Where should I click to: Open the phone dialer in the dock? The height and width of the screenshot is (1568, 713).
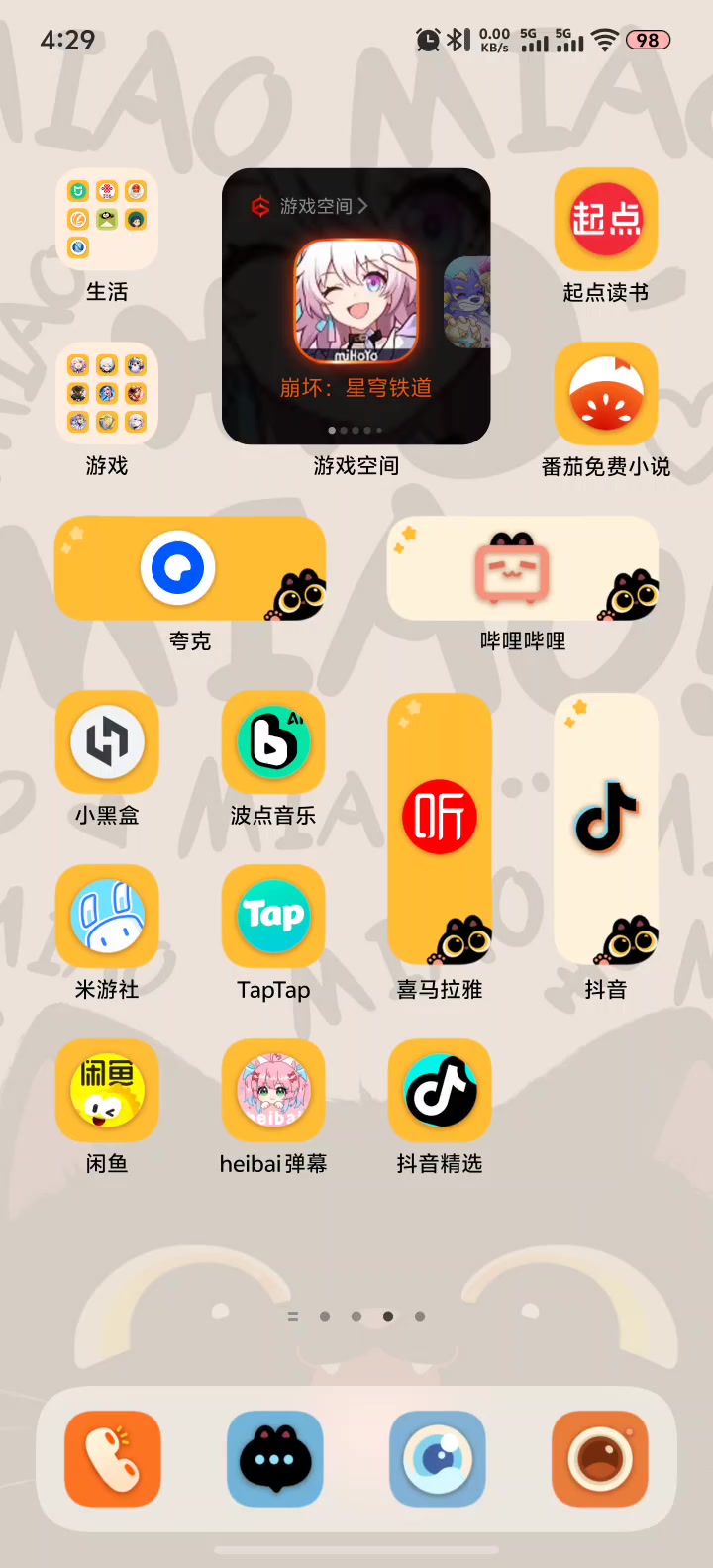coord(113,1459)
